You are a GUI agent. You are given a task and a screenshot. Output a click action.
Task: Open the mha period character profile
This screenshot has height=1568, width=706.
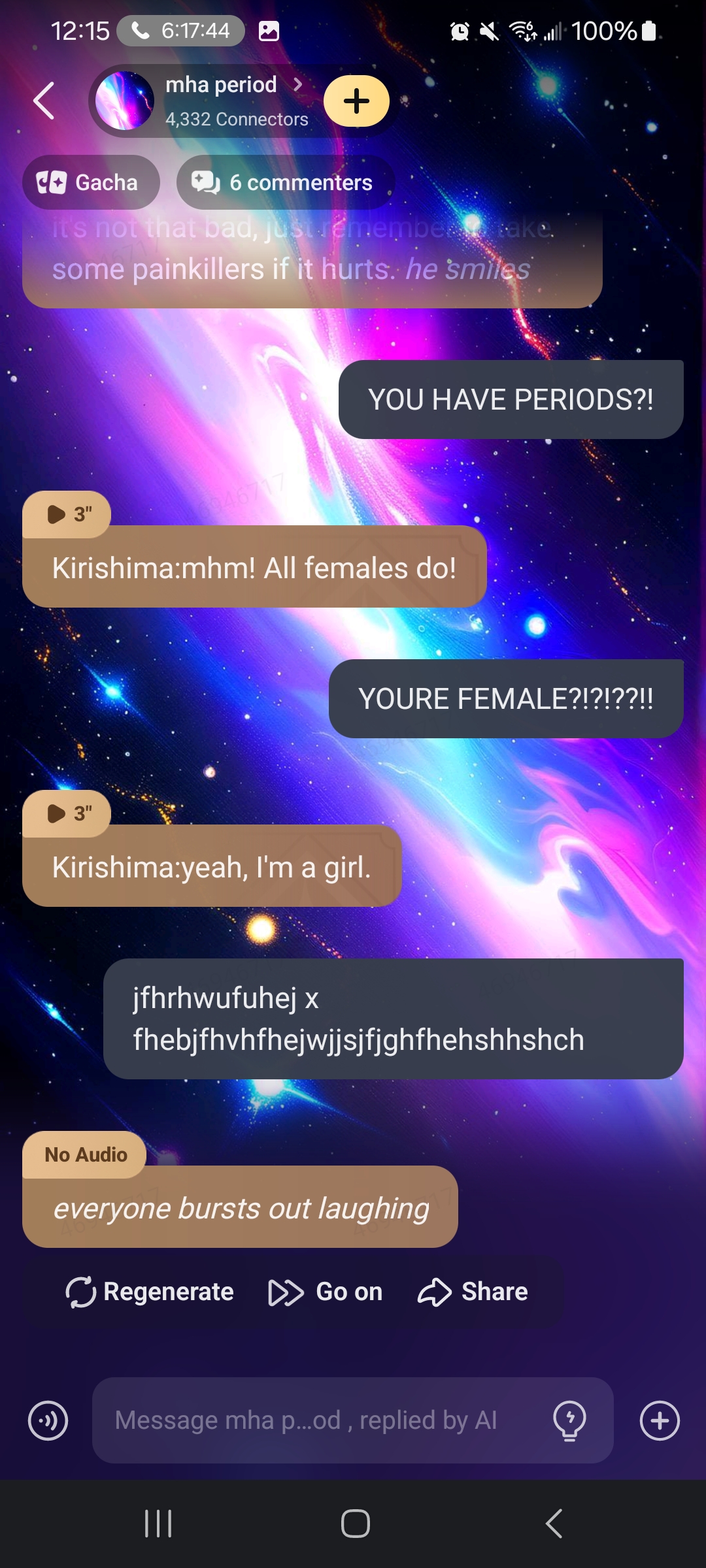pos(221,100)
